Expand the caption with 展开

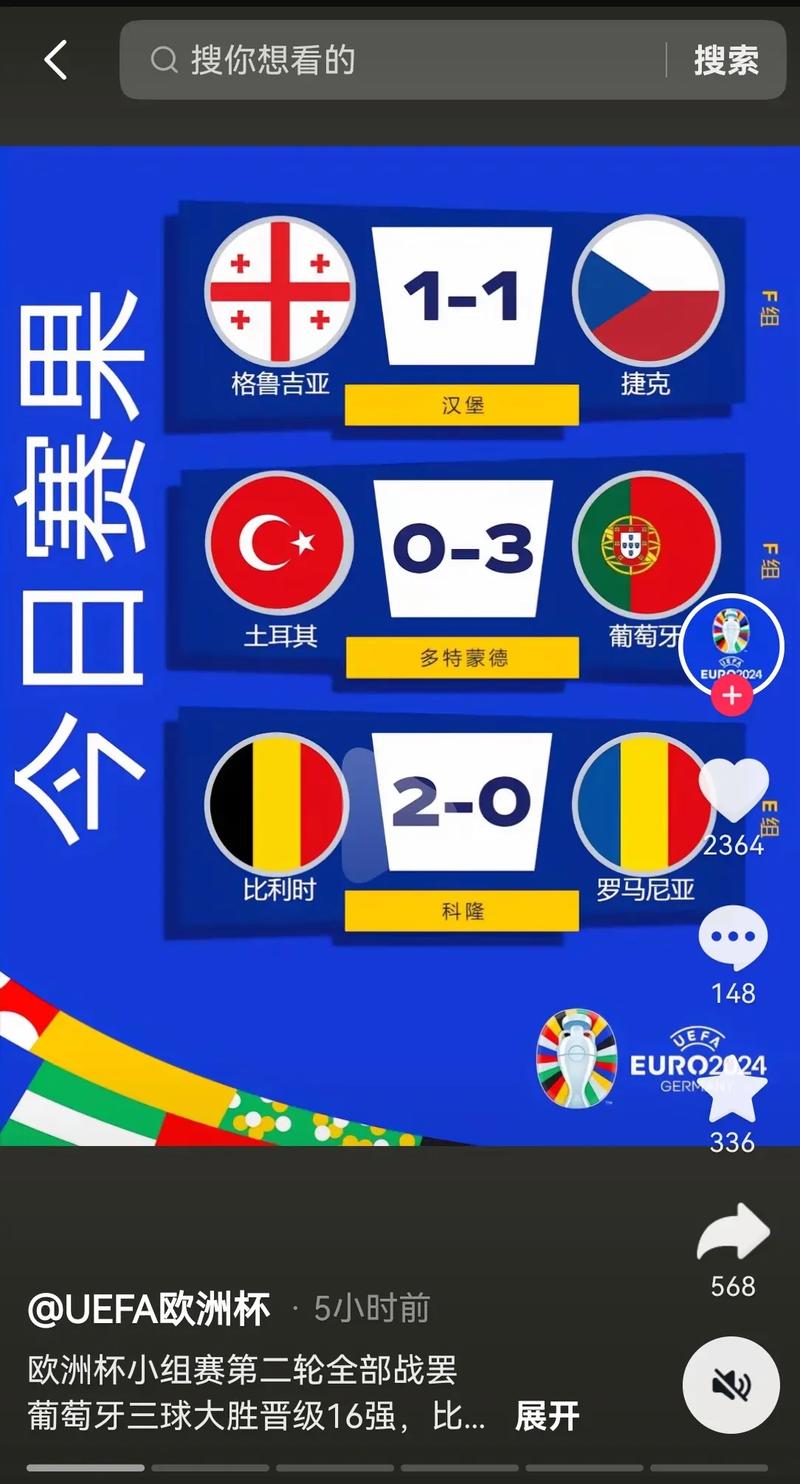[x=547, y=1416]
